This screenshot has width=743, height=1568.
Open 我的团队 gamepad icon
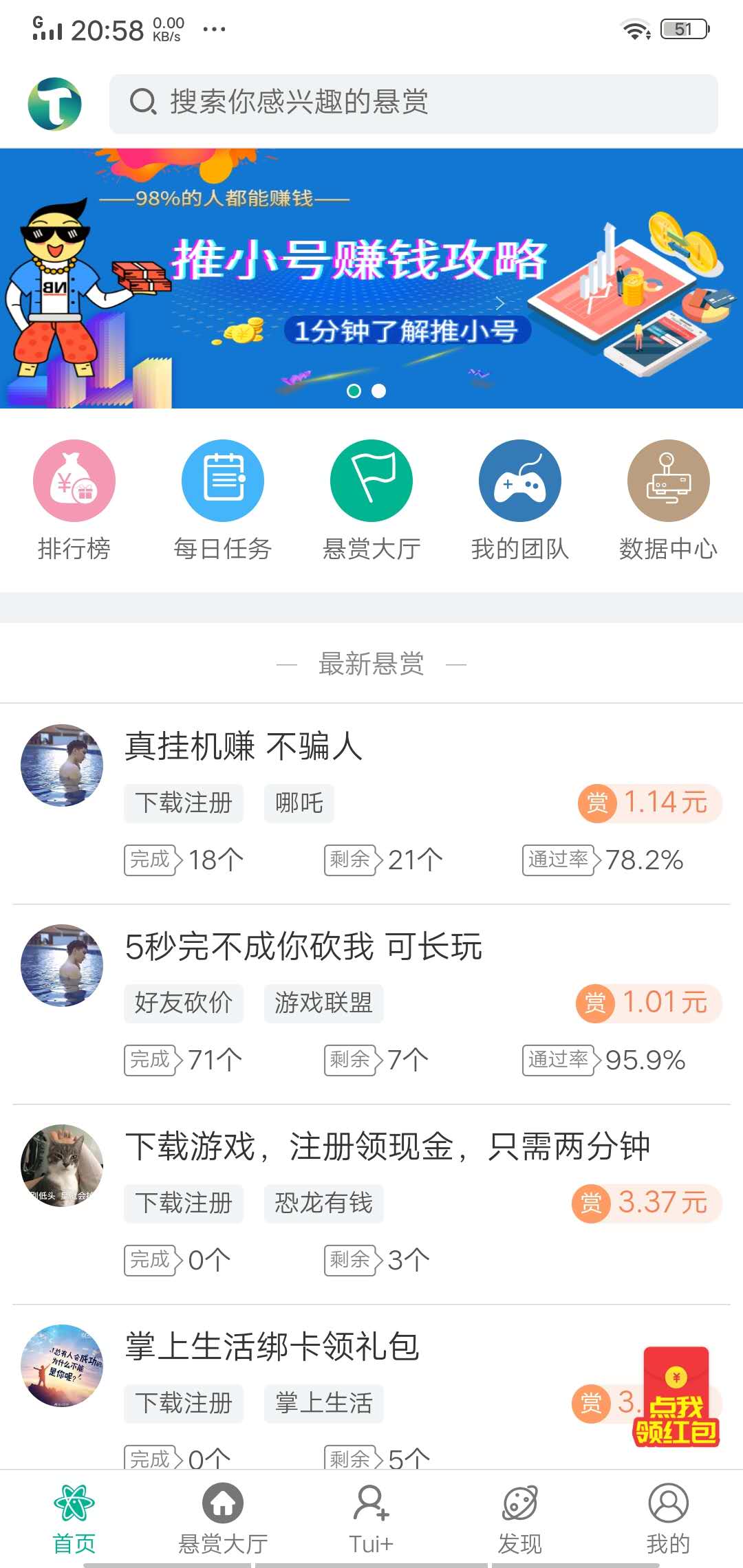pos(519,479)
